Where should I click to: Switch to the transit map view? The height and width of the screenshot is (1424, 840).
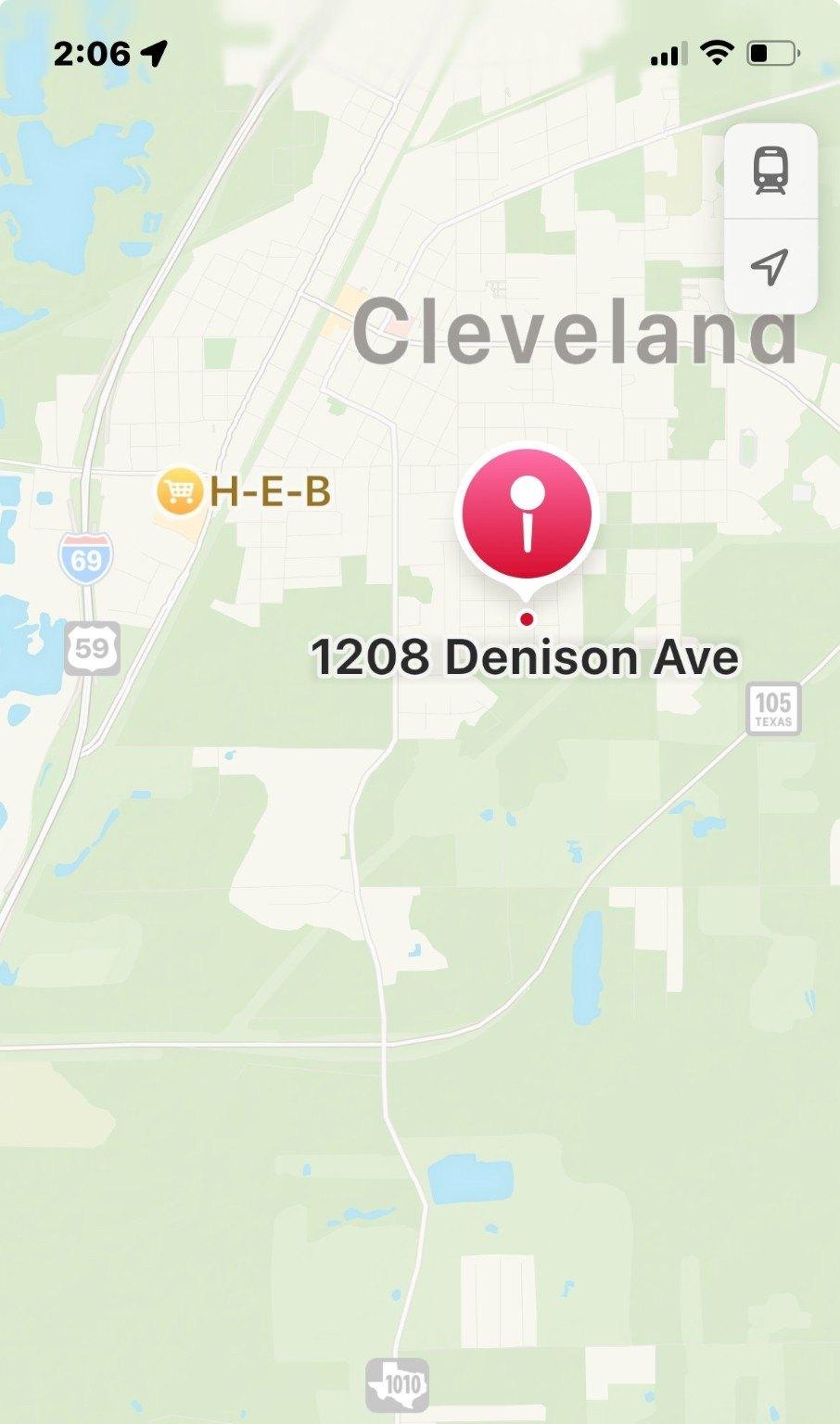tap(770, 172)
